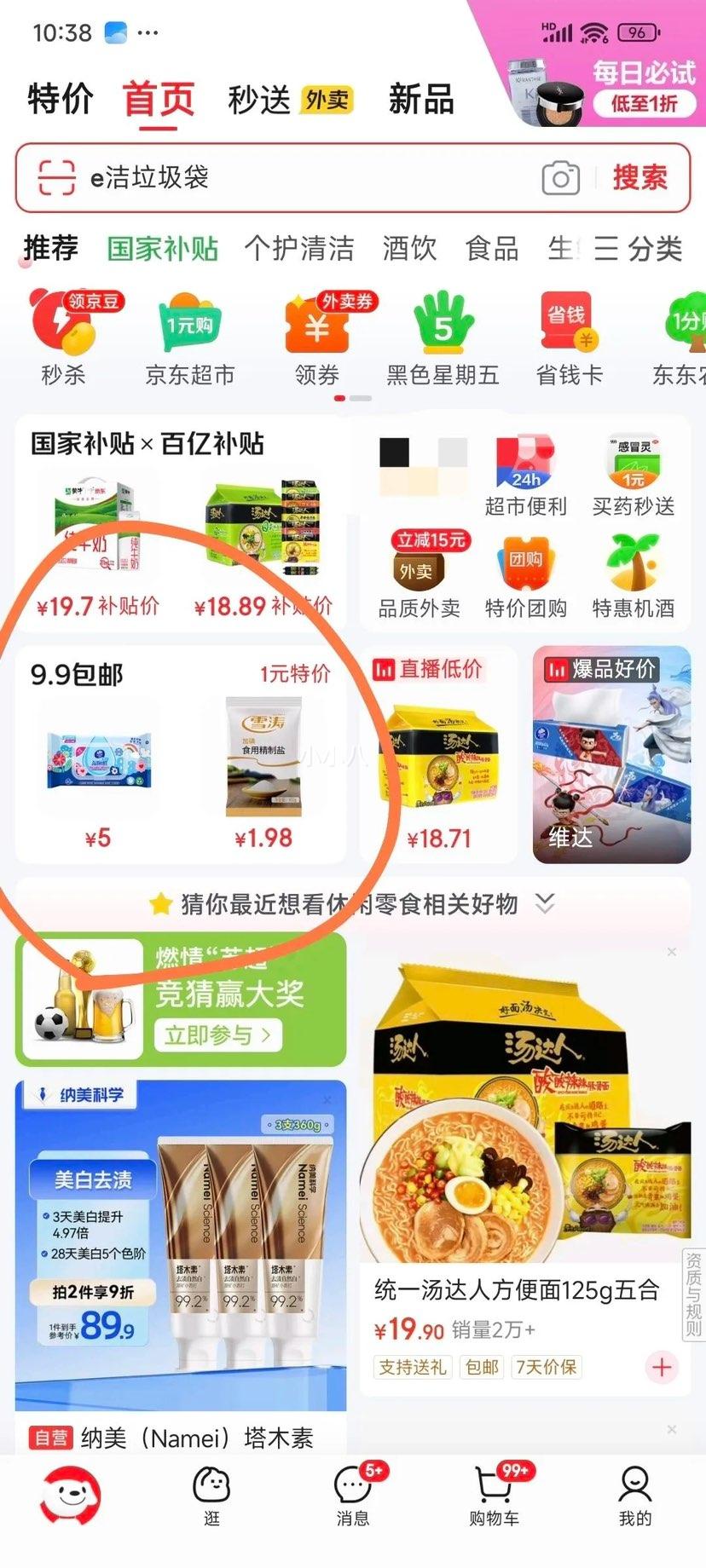Tap the 搜索 search button
This screenshot has width=706, height=1568.
pos(641,177)
